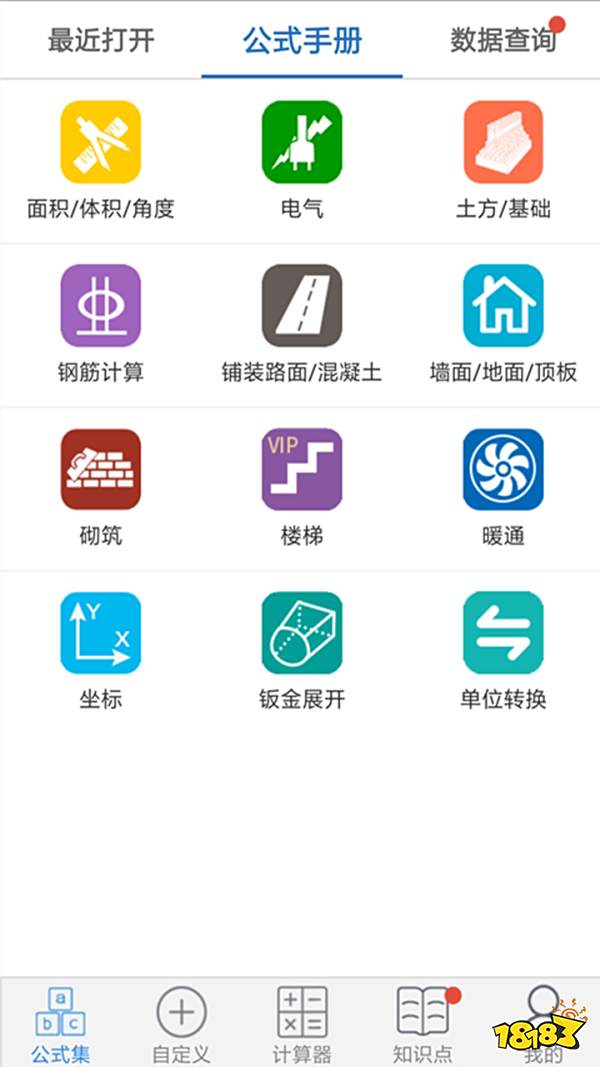This screenshot has width=600, height=1067.
Task: Go to 公式集 in bottom navigation
Action: coord(60,1022)
